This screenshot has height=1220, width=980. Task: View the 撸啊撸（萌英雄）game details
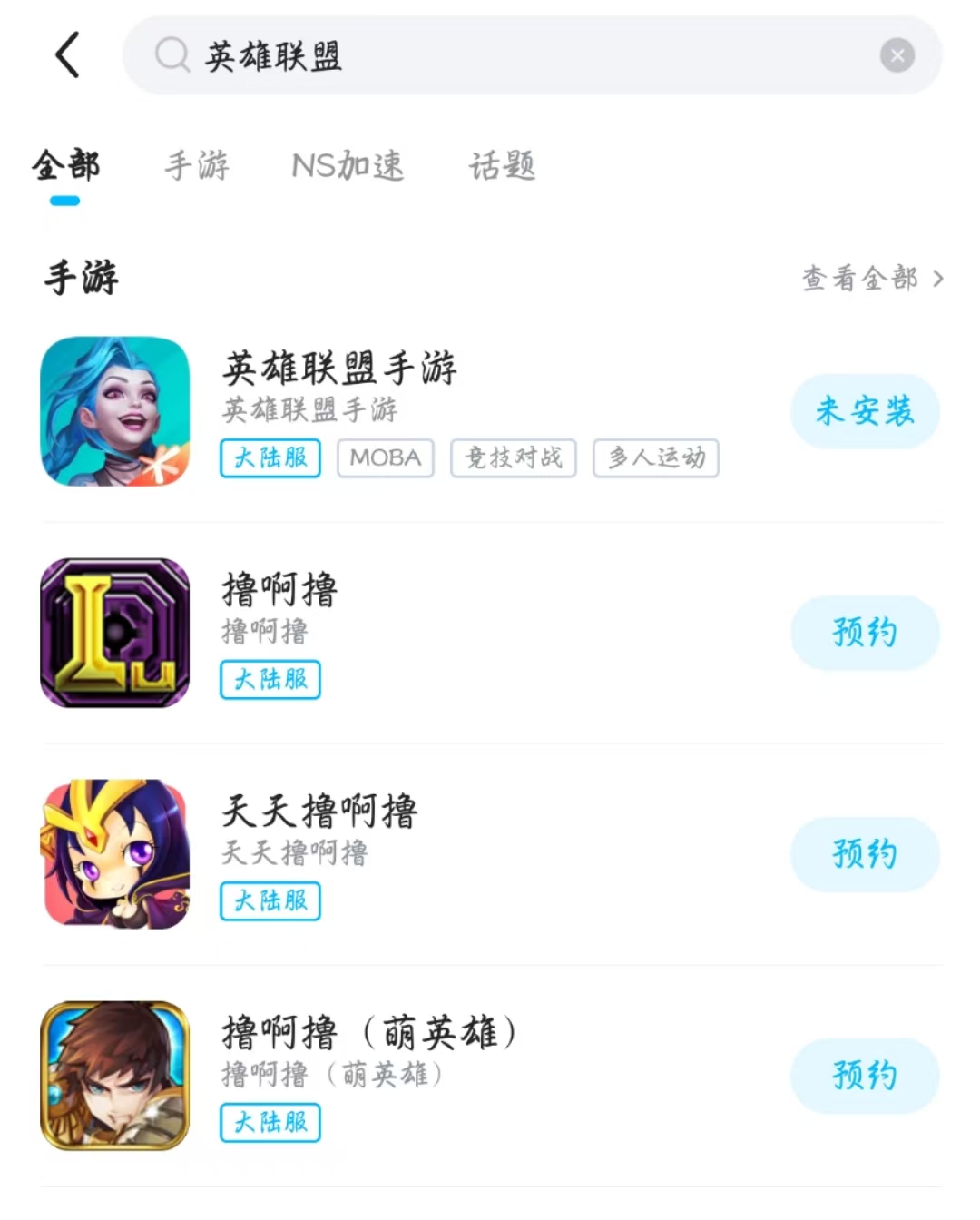[x=368, y=1034]
